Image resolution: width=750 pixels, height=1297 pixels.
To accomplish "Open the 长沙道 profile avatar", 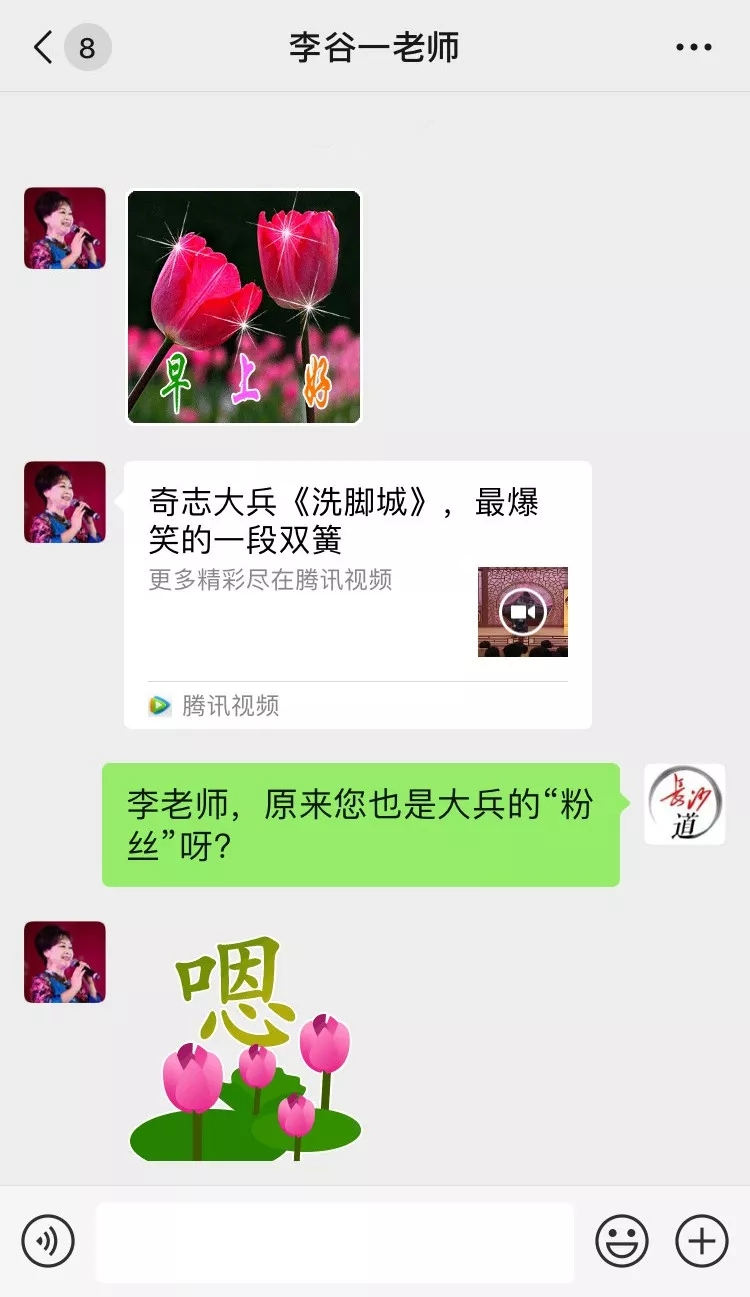I will click(684, 804).
